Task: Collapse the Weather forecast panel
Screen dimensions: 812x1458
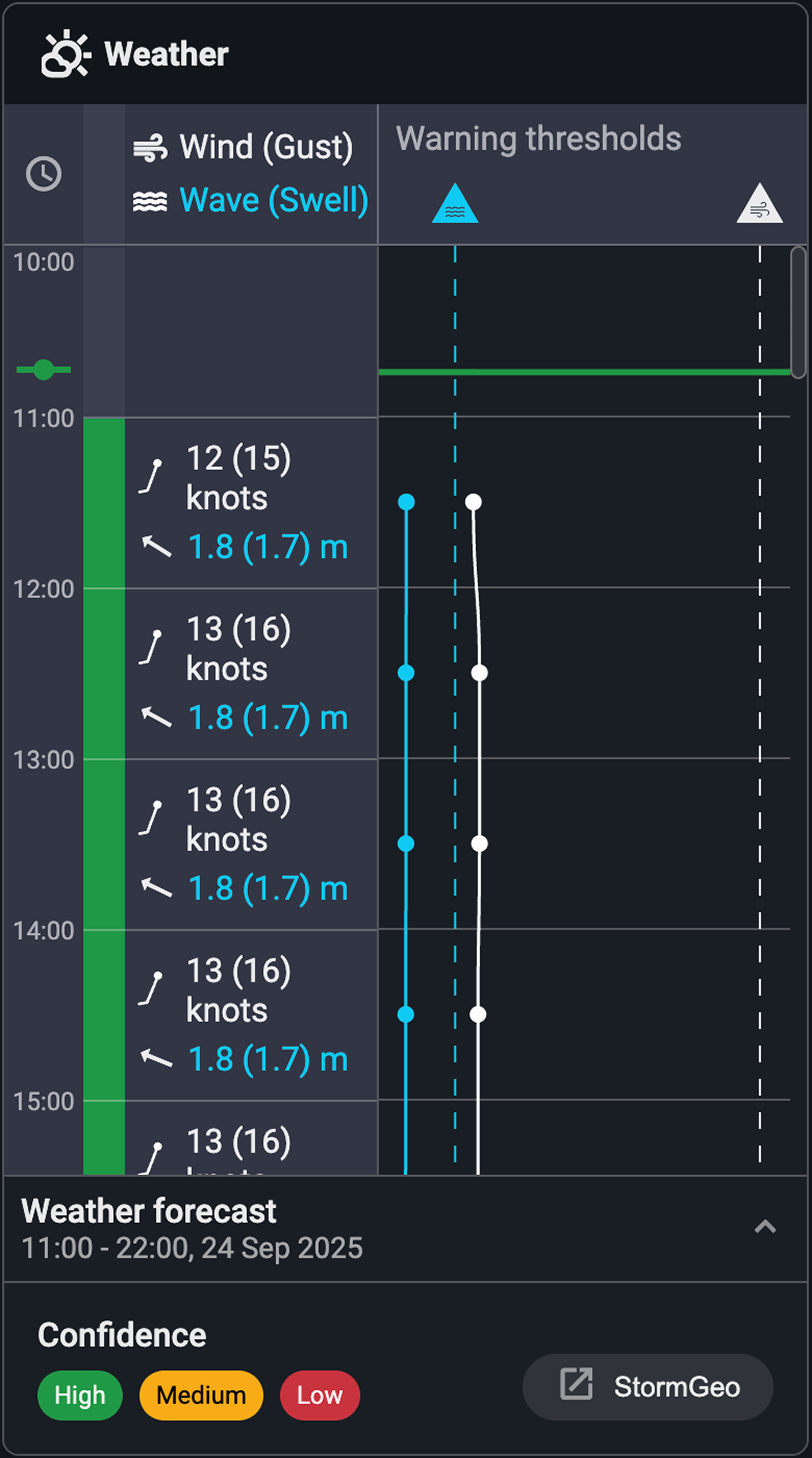Action: tap(765, 1226)
